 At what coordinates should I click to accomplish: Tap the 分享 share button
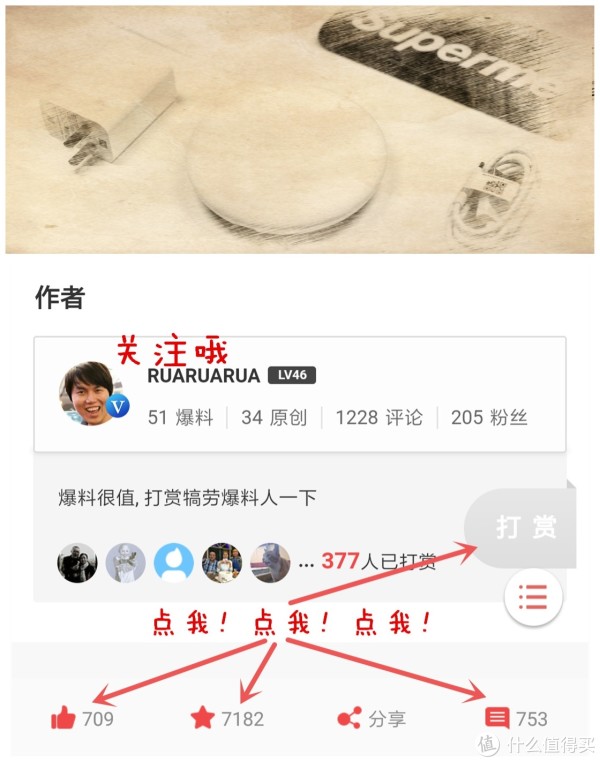371,718
